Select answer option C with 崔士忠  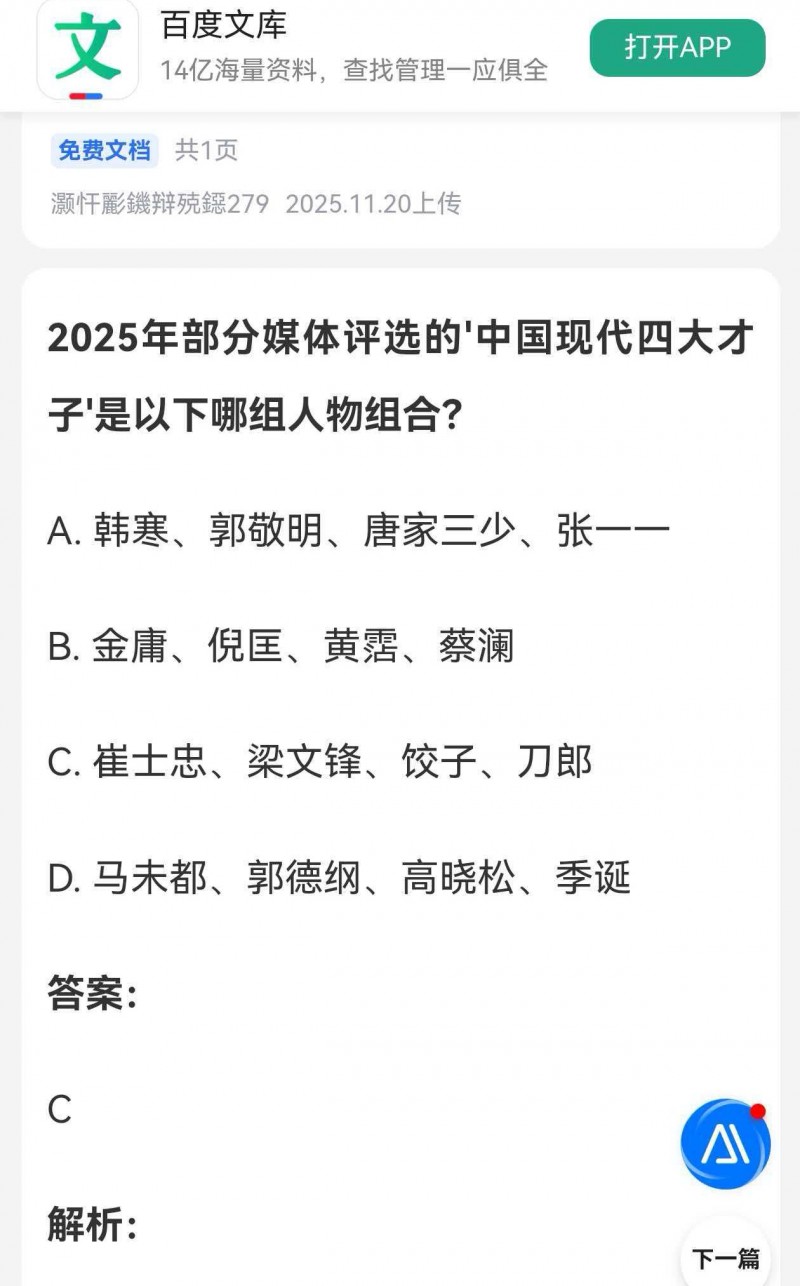[323, 762]
